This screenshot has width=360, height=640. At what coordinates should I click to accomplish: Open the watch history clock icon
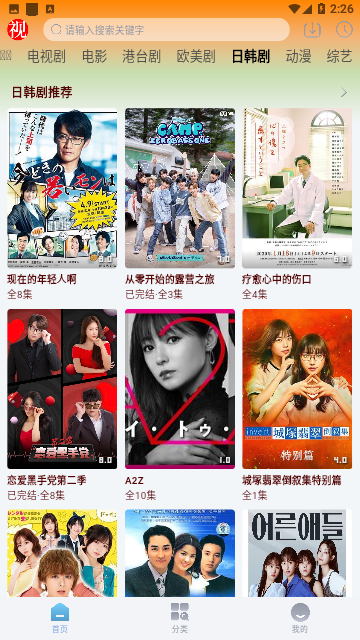point(344,29)
